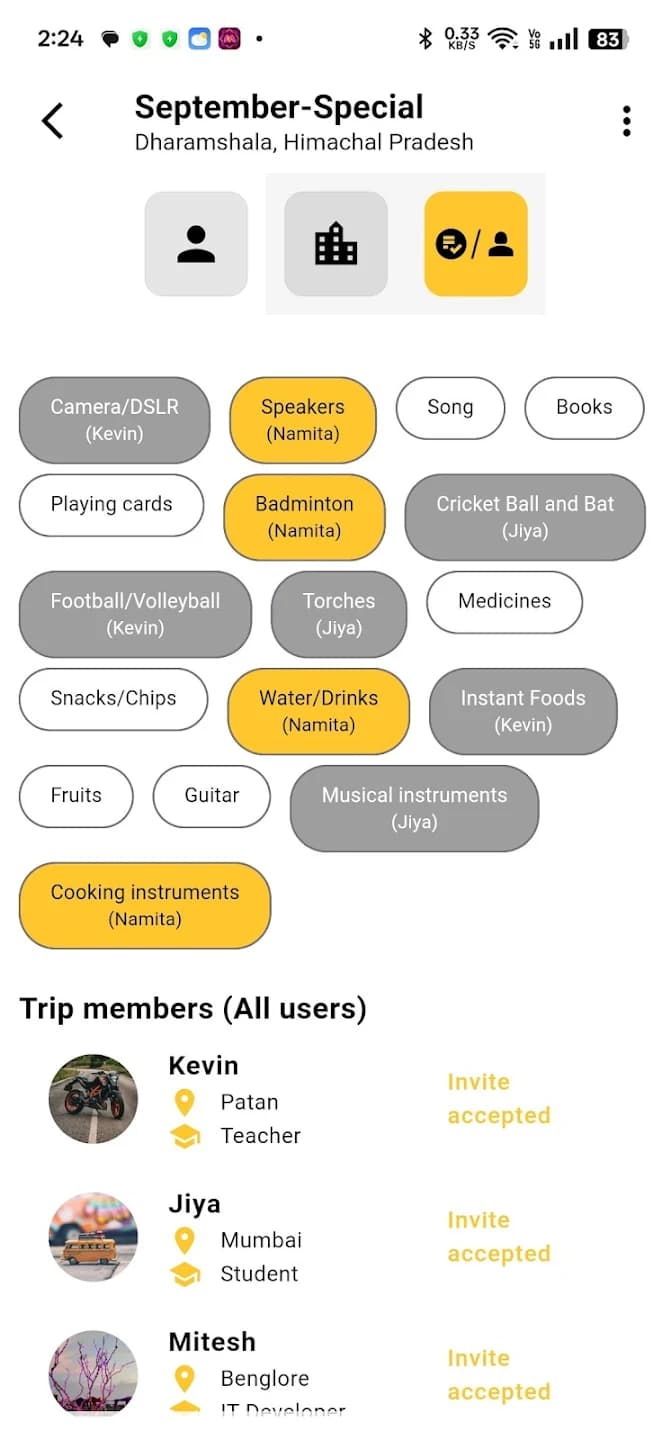Open Kevin's trip member profile
Viewport: 671px width, 1440px height.
[x=204, y=1100]
